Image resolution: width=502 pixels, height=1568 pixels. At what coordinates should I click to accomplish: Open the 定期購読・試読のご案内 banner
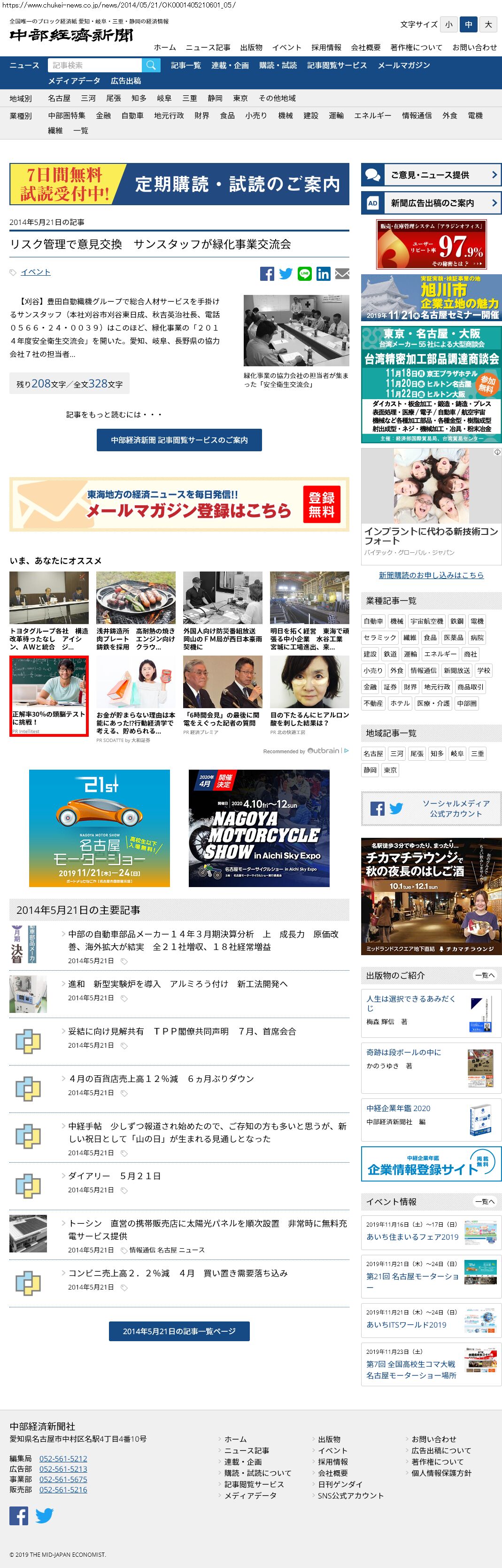point(179,184)
